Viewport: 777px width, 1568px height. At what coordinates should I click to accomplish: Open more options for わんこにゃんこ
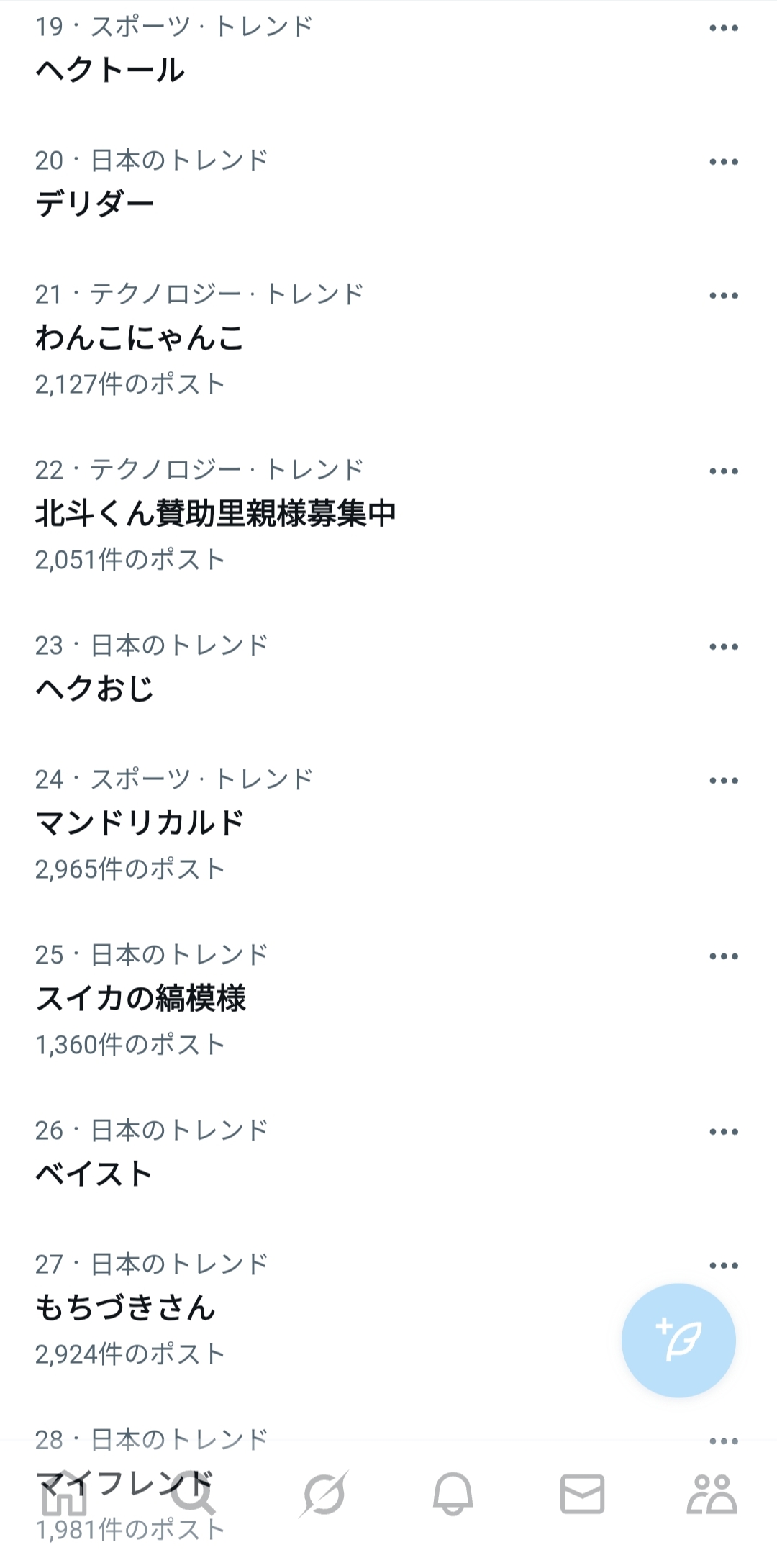click(724, 296)
